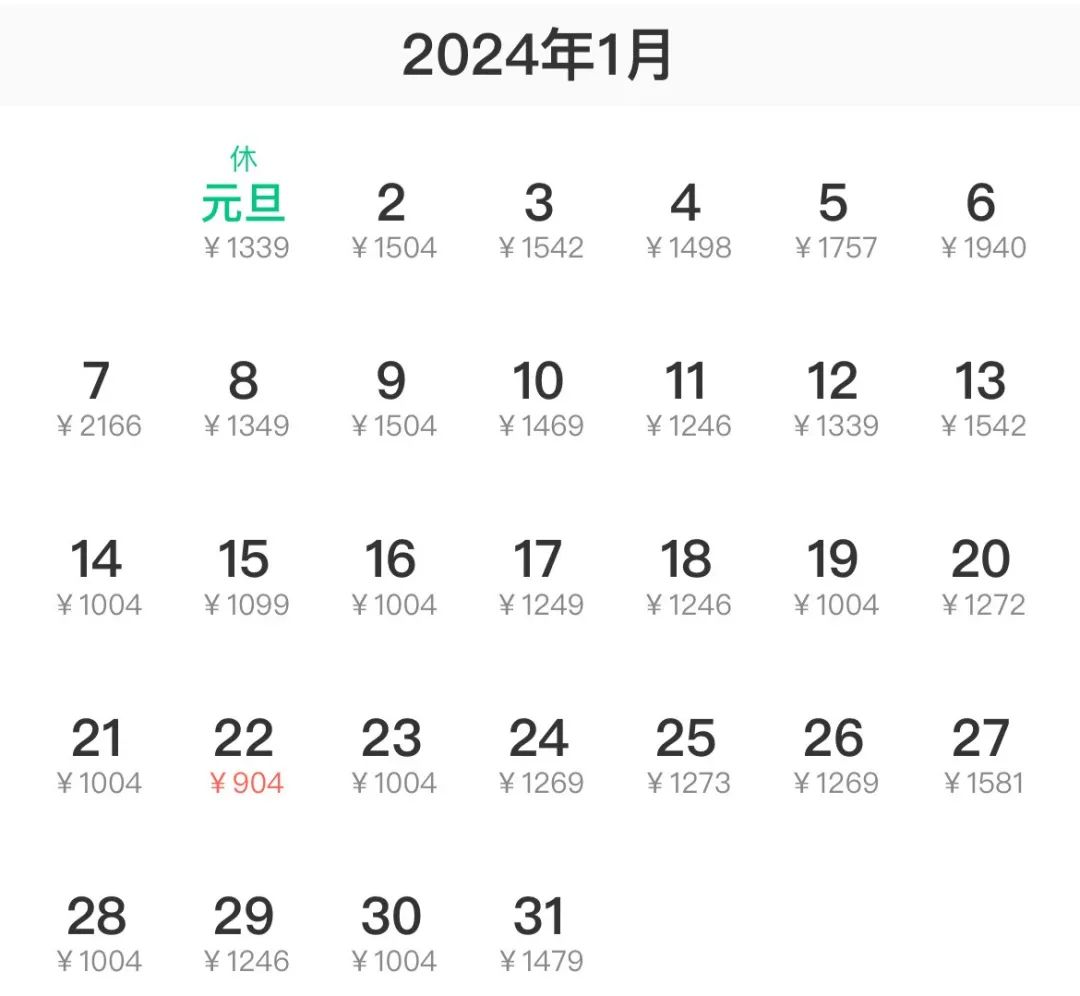Select January 6 at ¥1940
The width and height of the screenshot is (1080, 996).
pos(981,220)
